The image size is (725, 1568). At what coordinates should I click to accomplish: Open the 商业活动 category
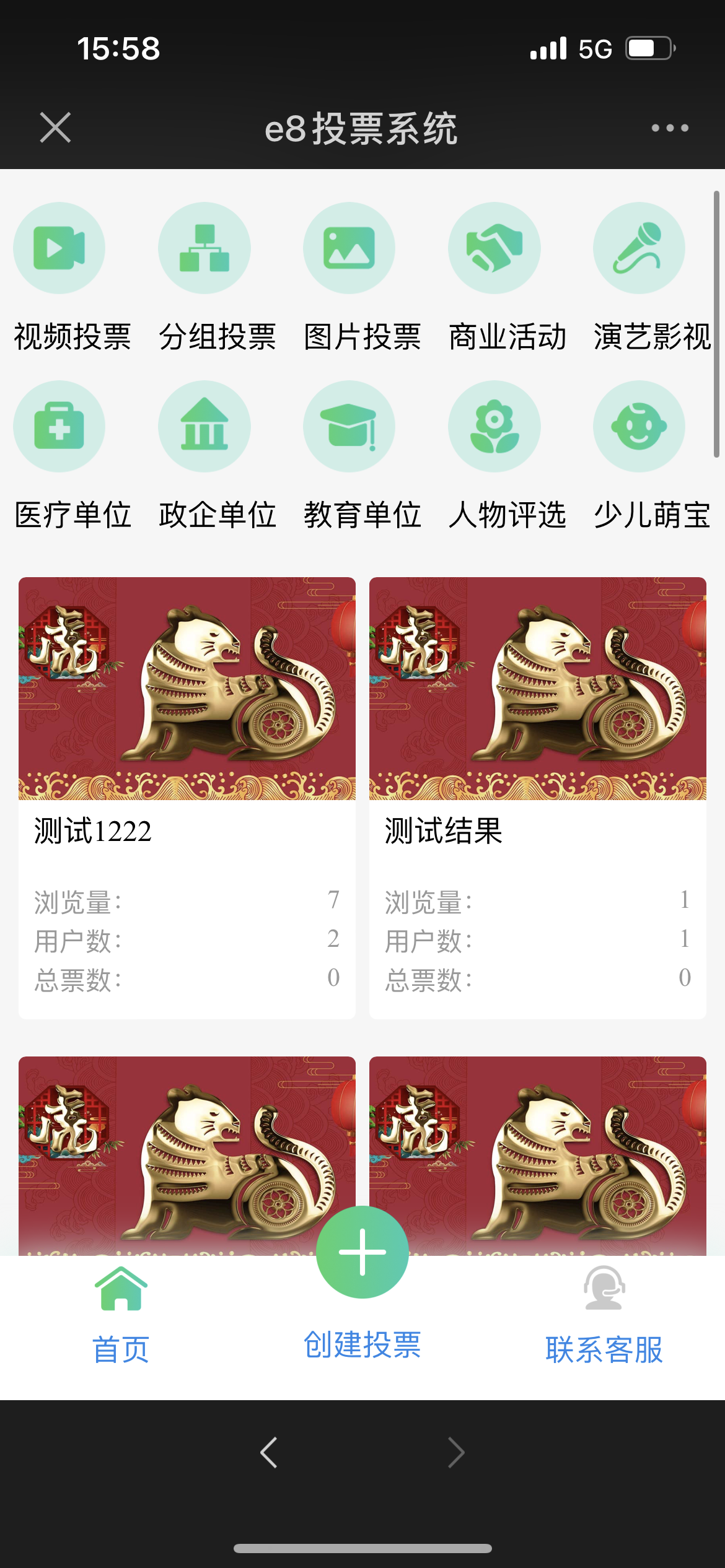click(494, 248)
